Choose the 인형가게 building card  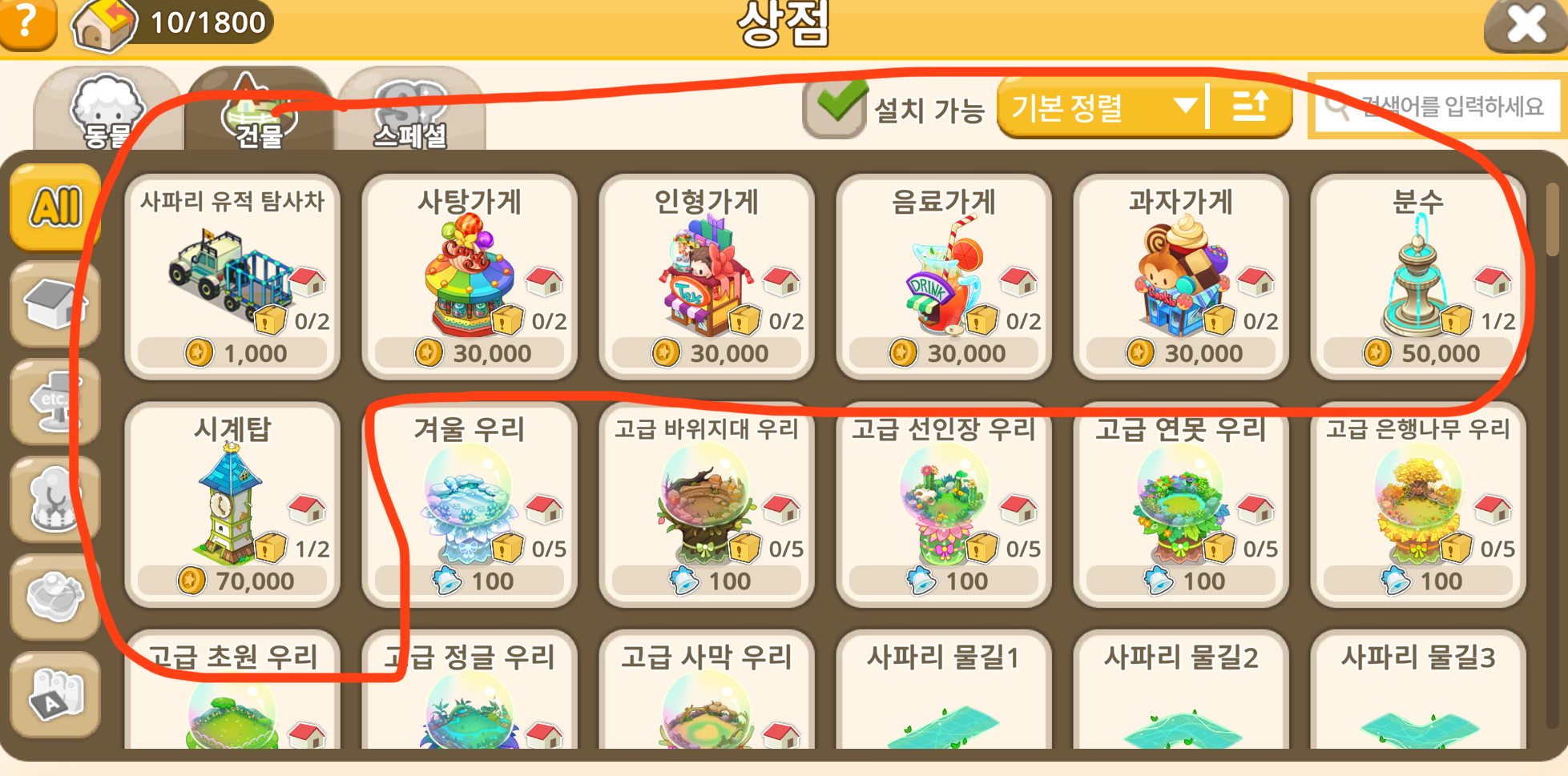[707, 276]
